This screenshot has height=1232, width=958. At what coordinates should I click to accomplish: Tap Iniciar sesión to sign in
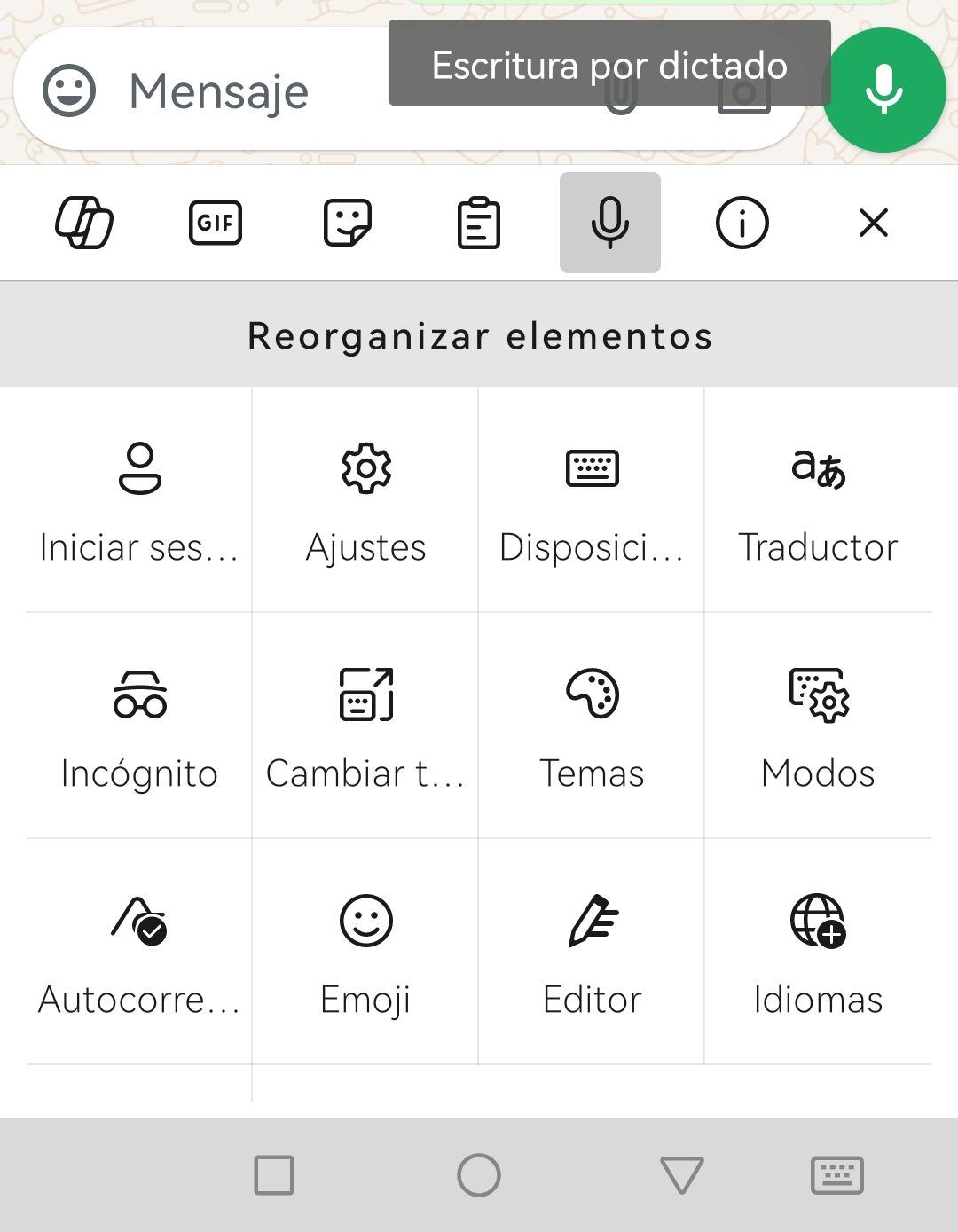point(138,499)
